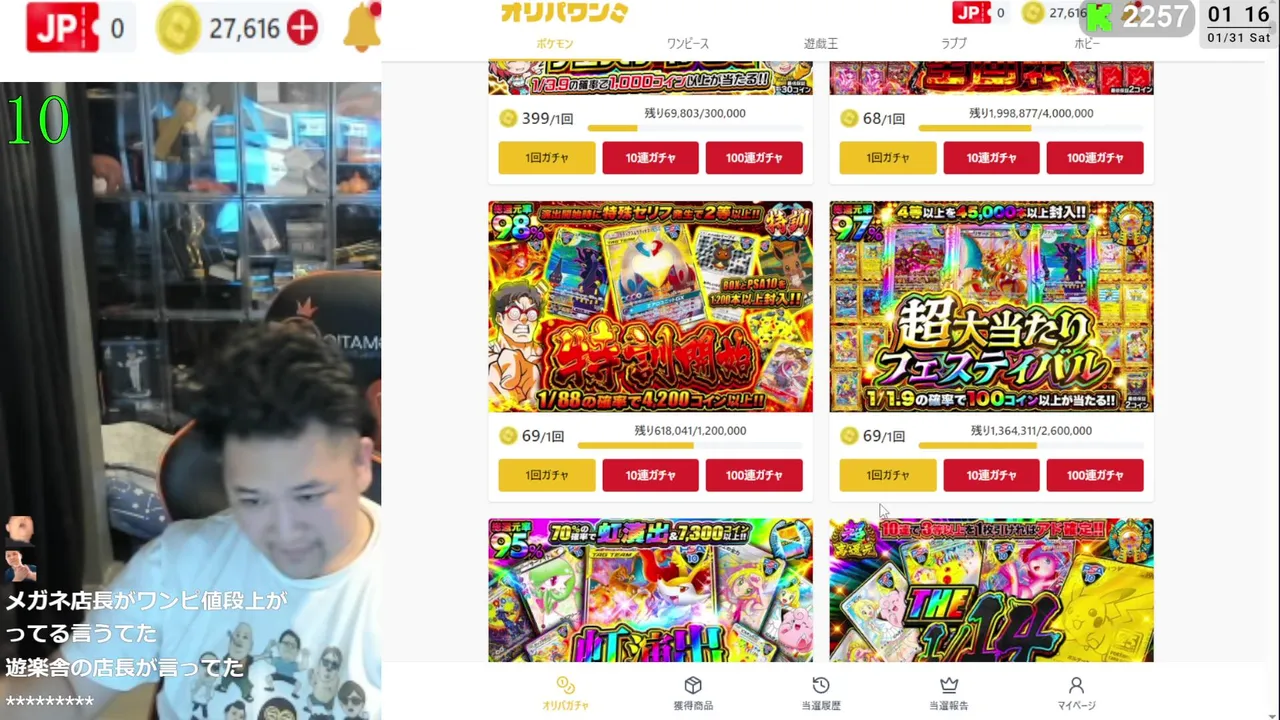Switch to the ホビー tab
Image resolution: width=1280 pixels, height=720 pixels.
[1087, 44]
